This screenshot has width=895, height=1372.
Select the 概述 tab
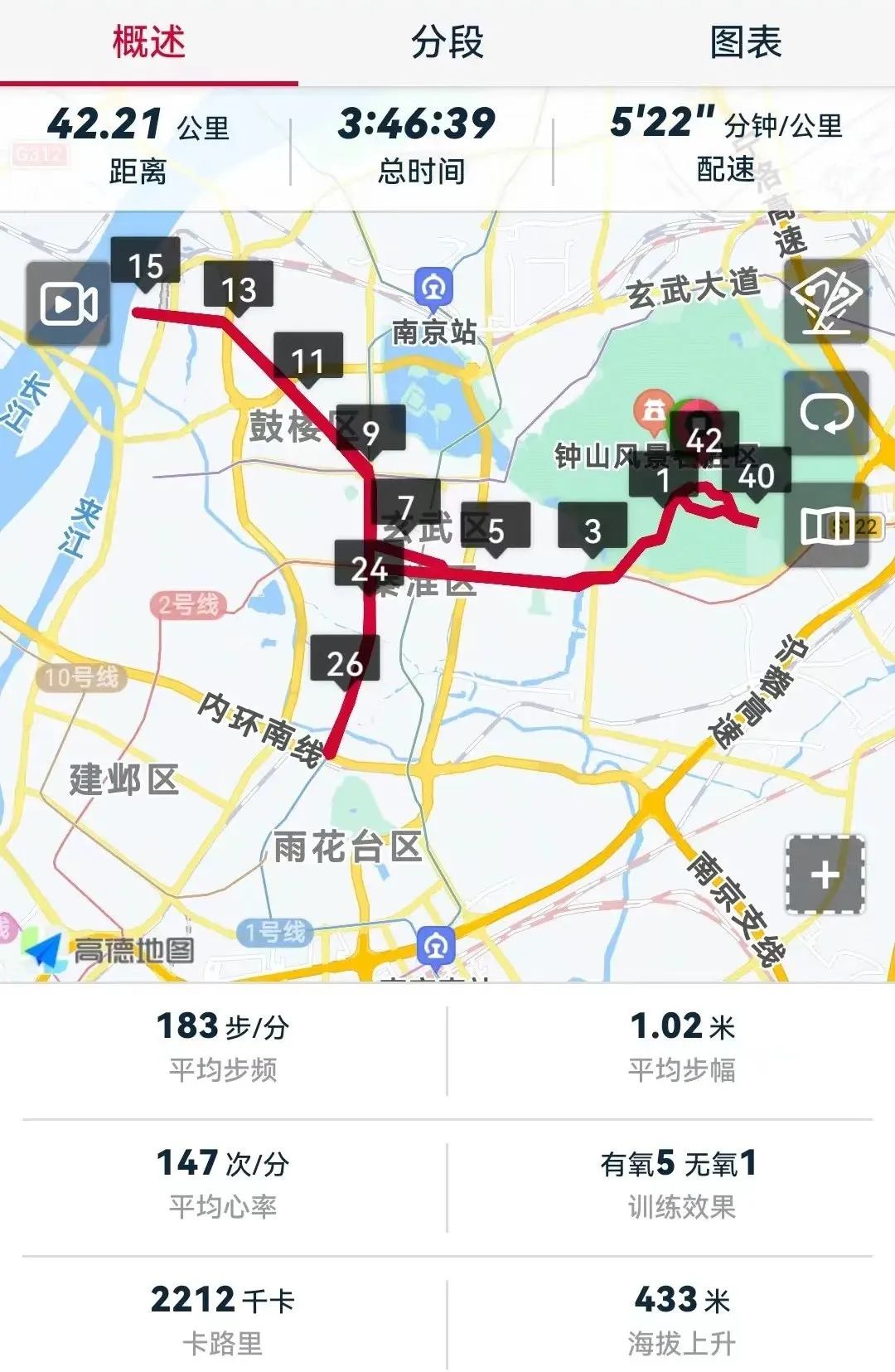click(149, 43)
